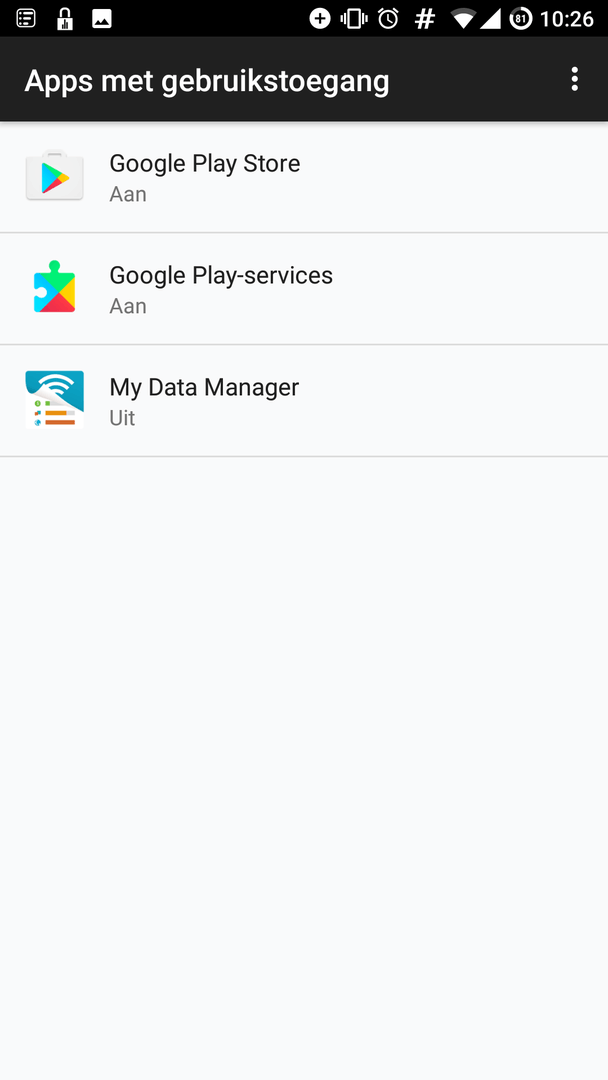Open Google Play Store usage access
Image resolution: width=608 pixels, height=1080 pixels.
304,177
